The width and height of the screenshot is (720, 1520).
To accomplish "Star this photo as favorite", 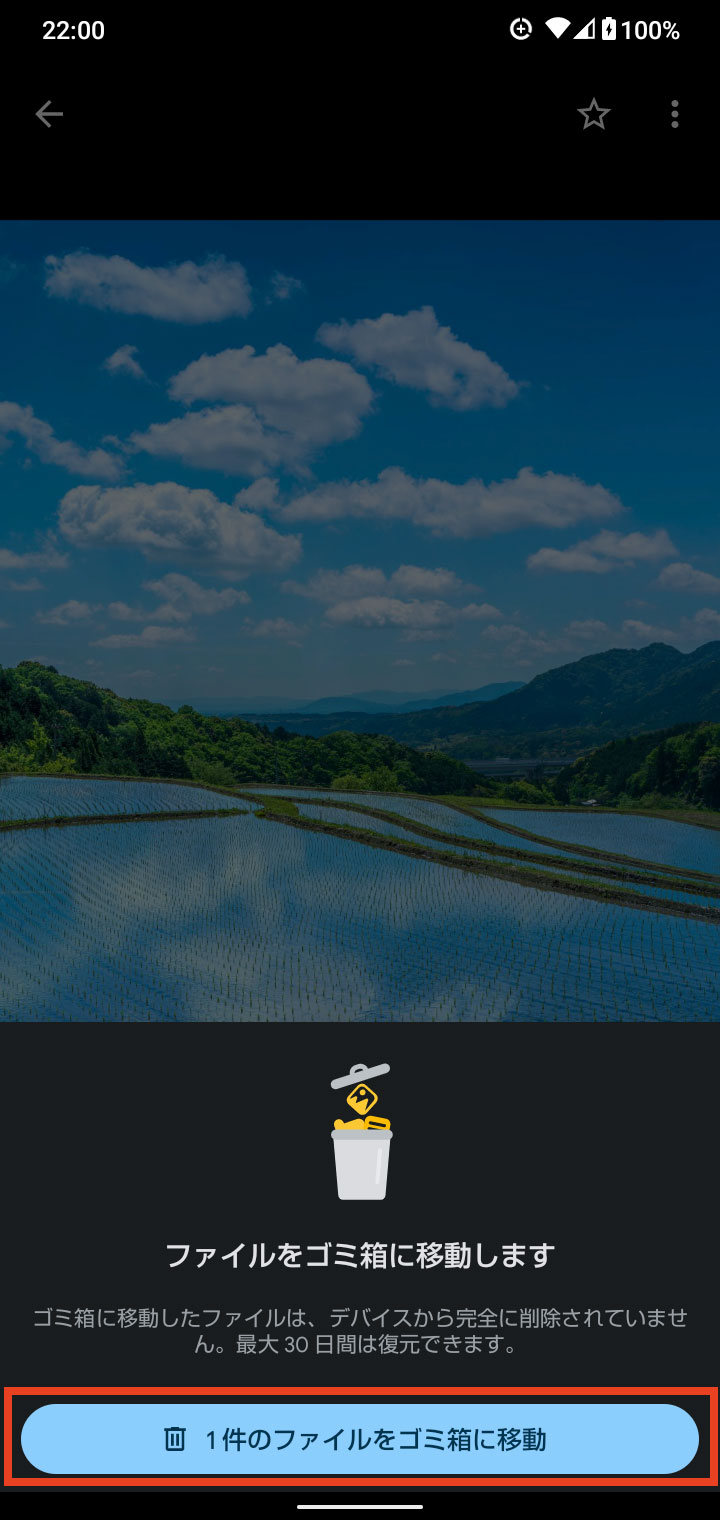I will (593, 114).
